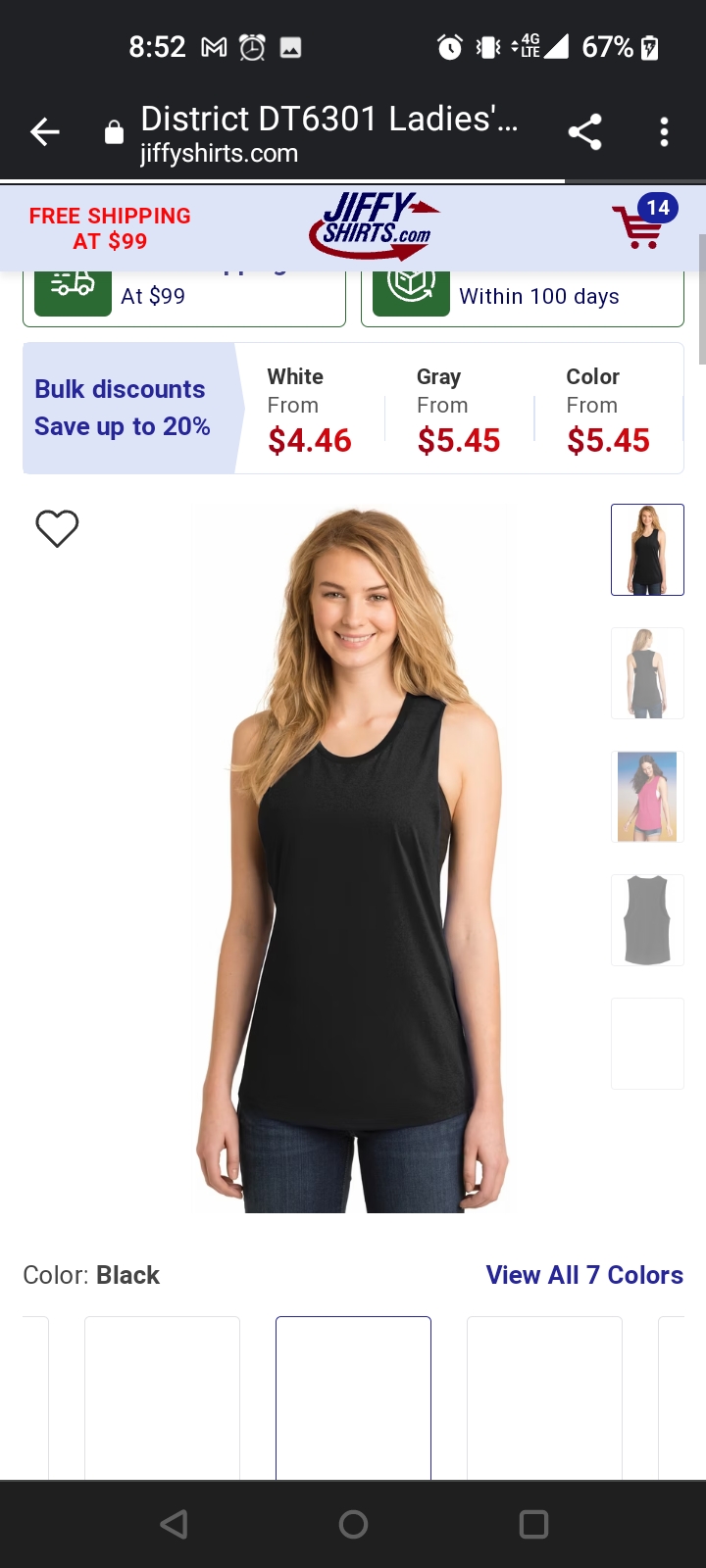Tap the system home button

(x=353, y=1524)
